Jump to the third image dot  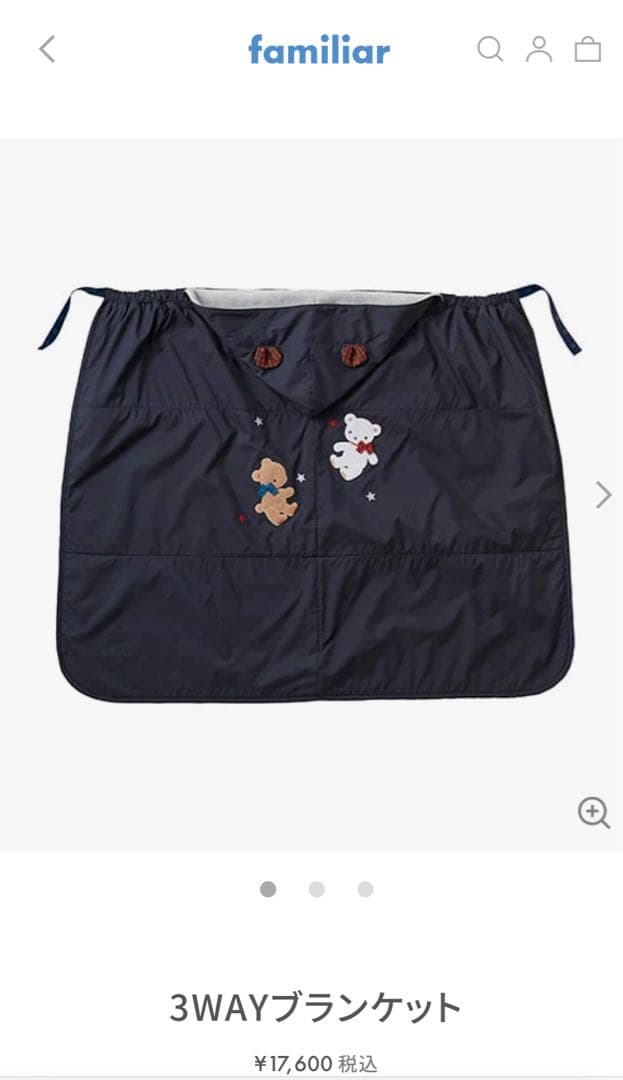365,889
